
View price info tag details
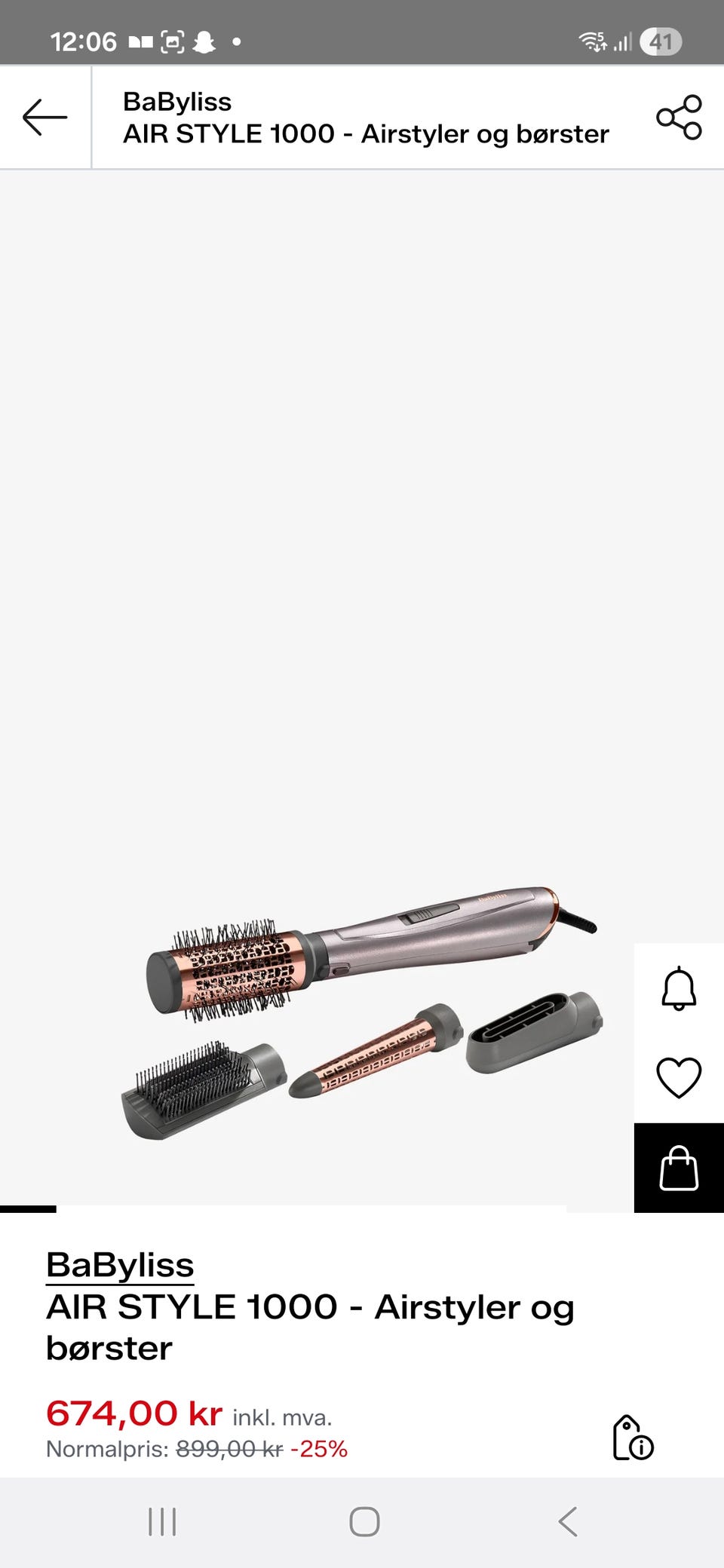click(x=632, y=1438)
